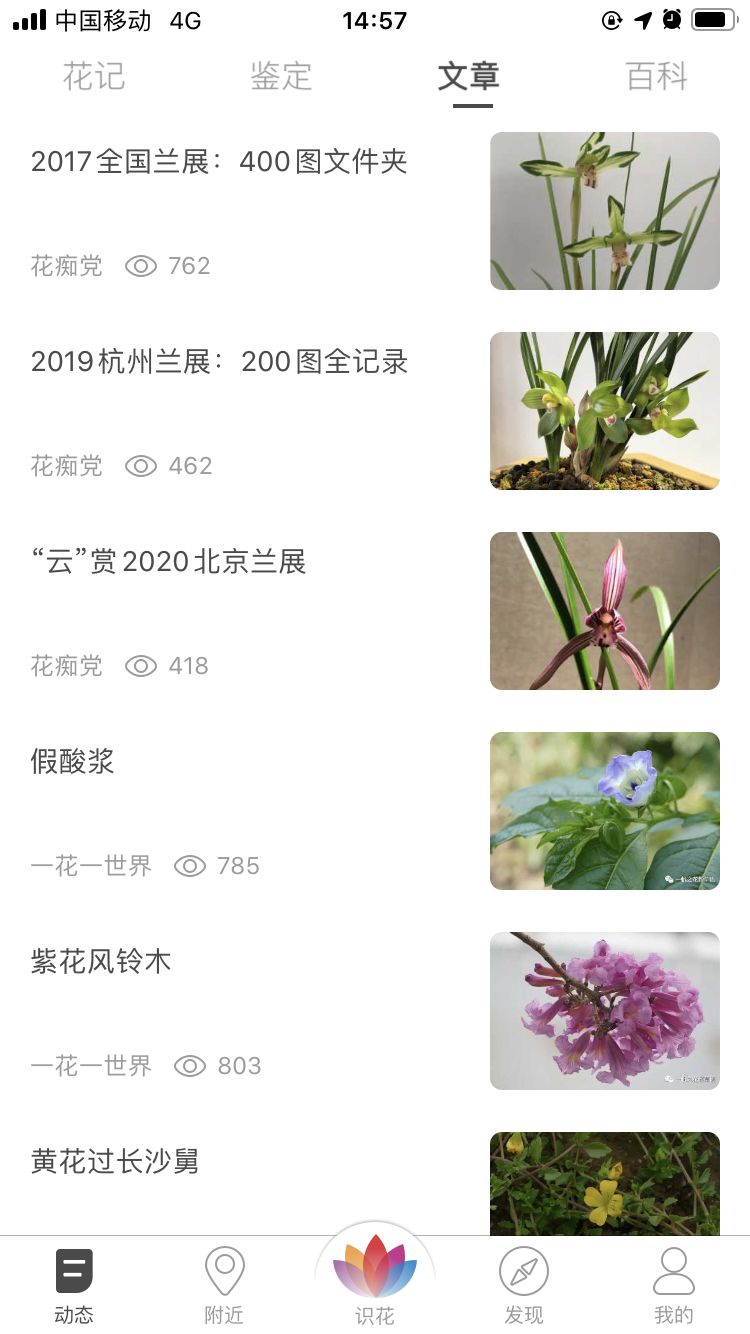Visit author 一花一世界 under 假酸浆

pyautogui.click(x=91, y=866)
